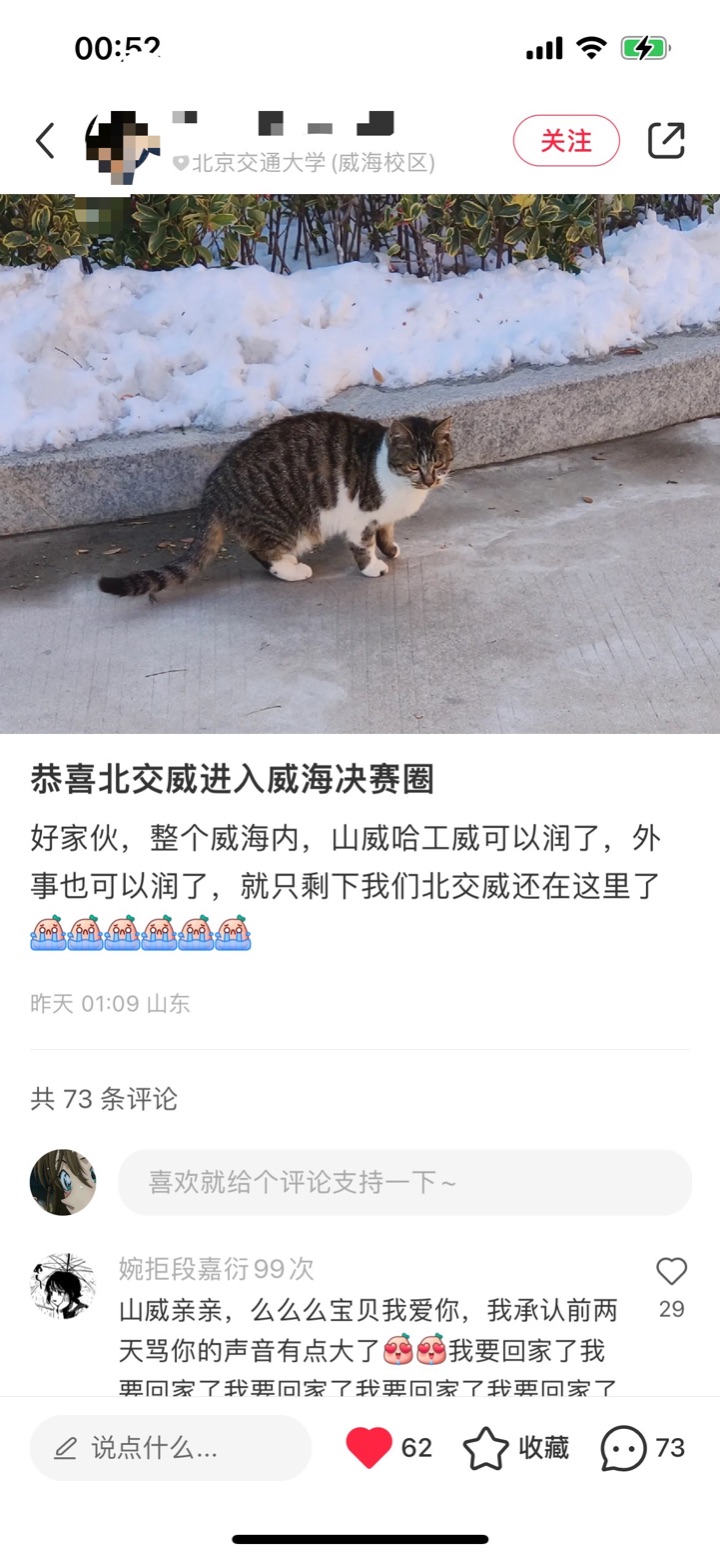This screenshot has height=1559, width=720.
Task: Tap the 关注 follow button
Action: point(566,141)
